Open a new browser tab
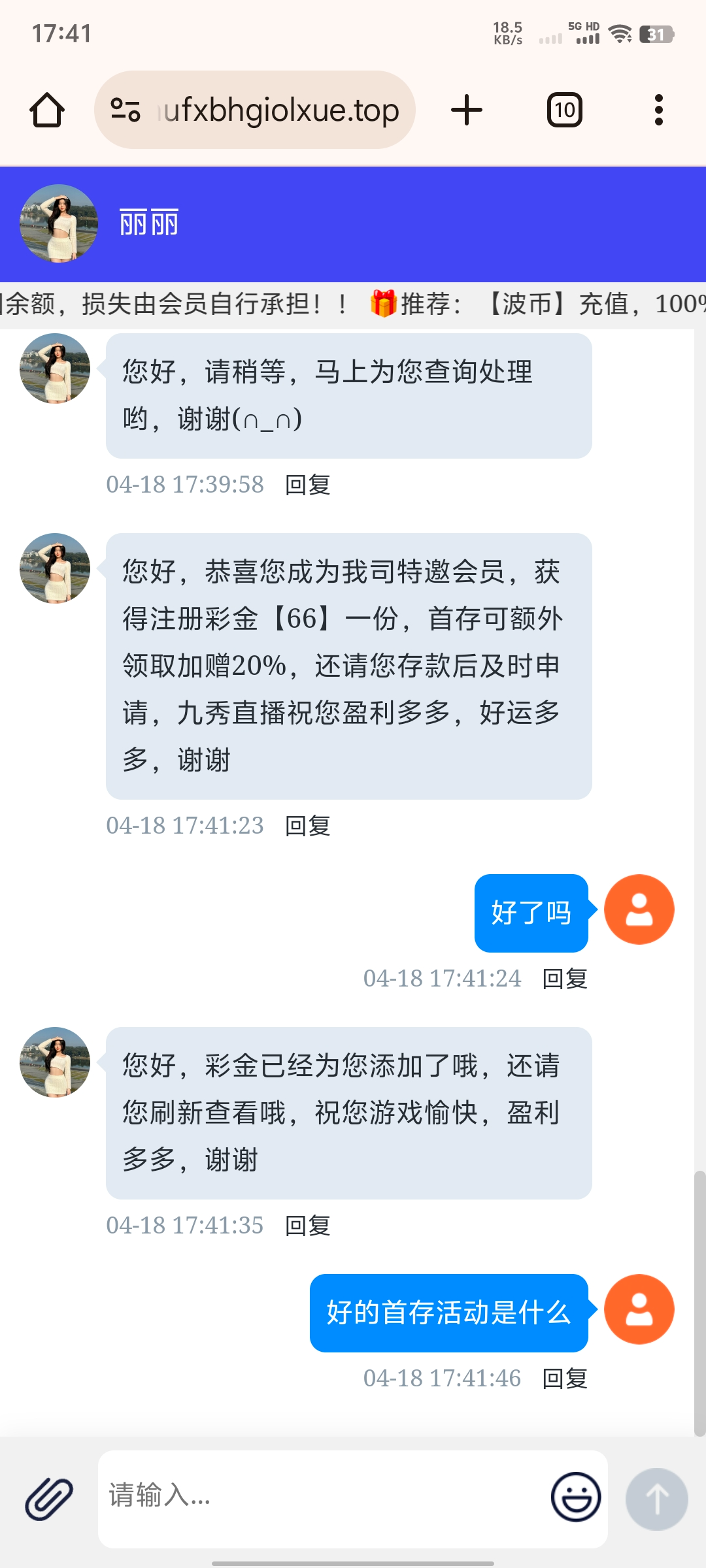 tap(467, 110)
